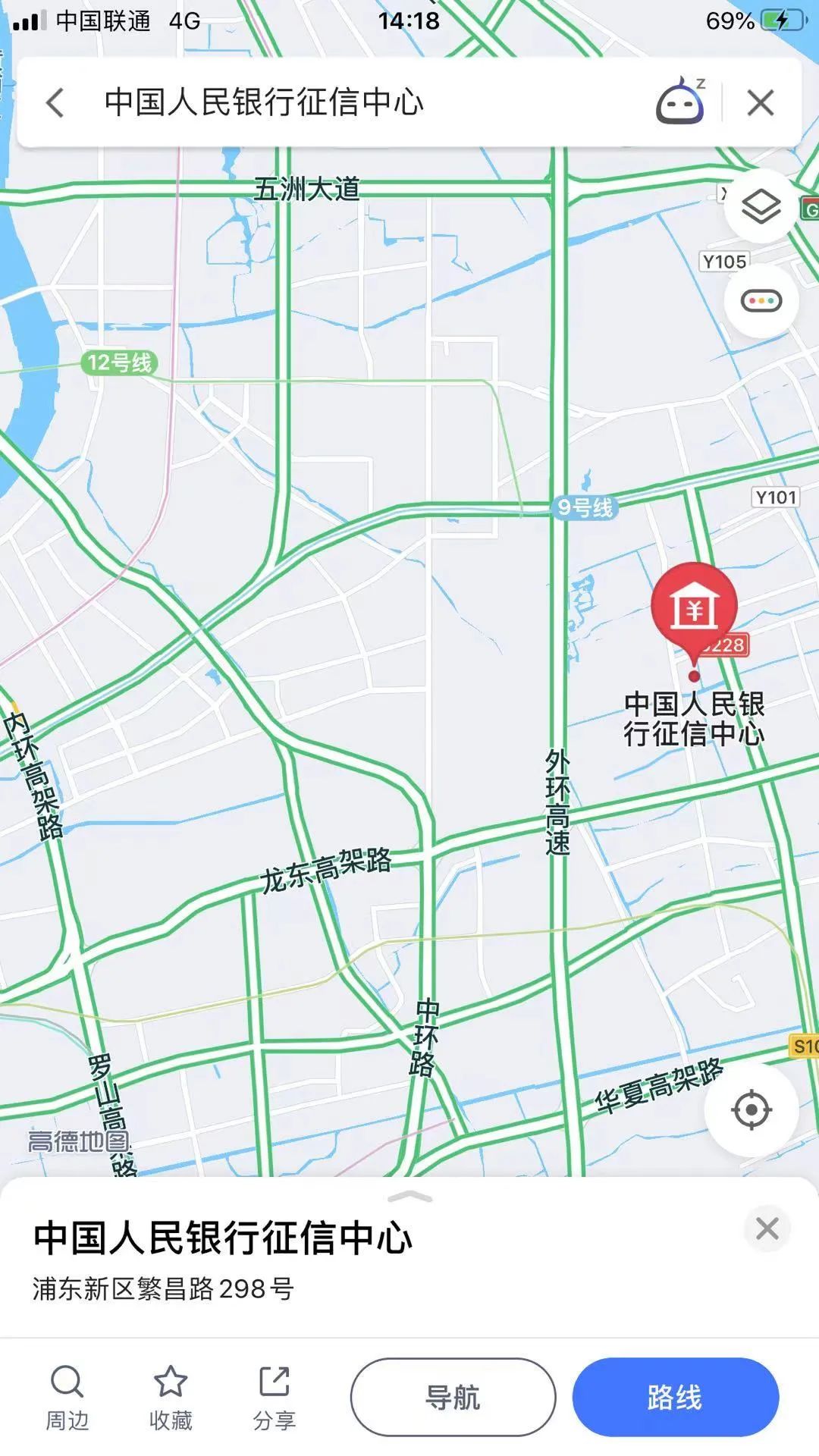Recenter the map on my location
This screenshot has height=1456, width=819.
(751, 1109)
